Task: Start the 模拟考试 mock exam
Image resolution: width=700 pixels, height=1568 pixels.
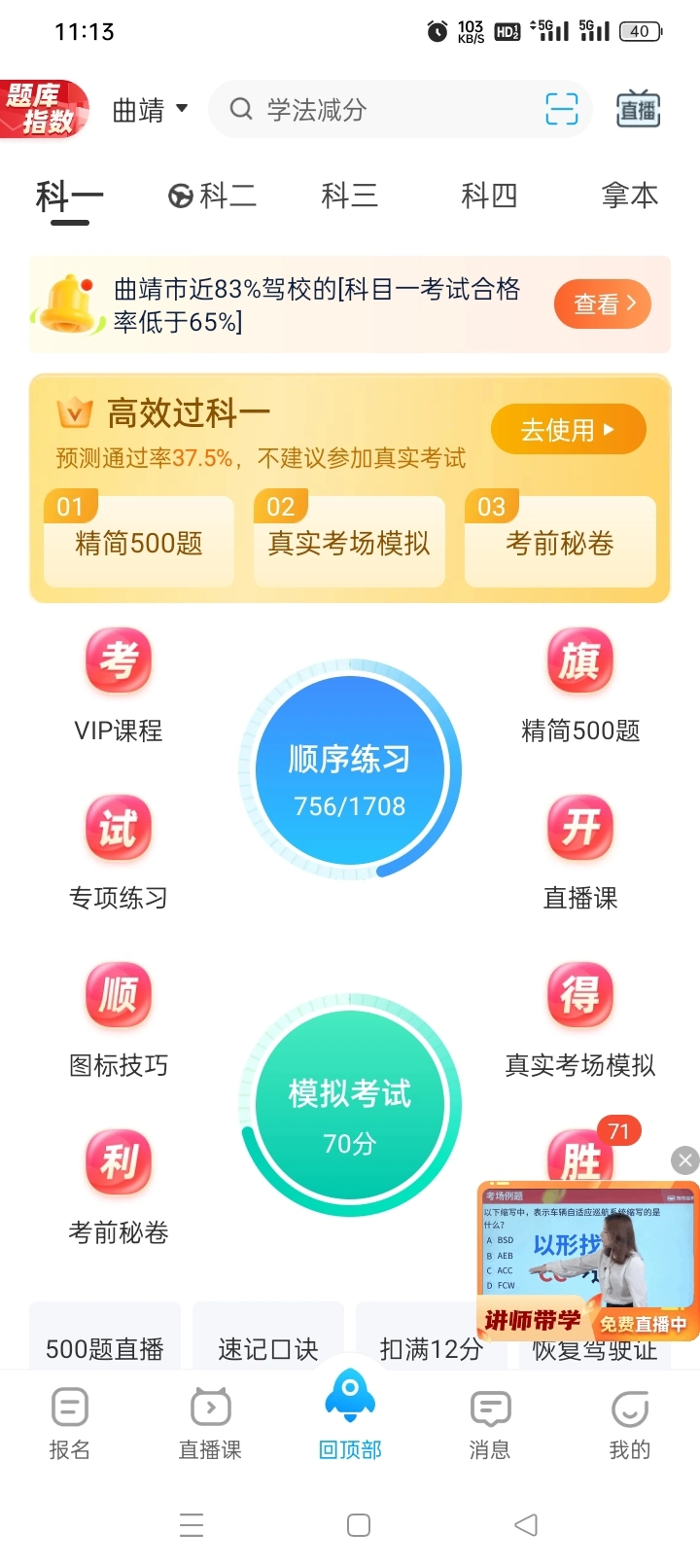Action: 350,1106
